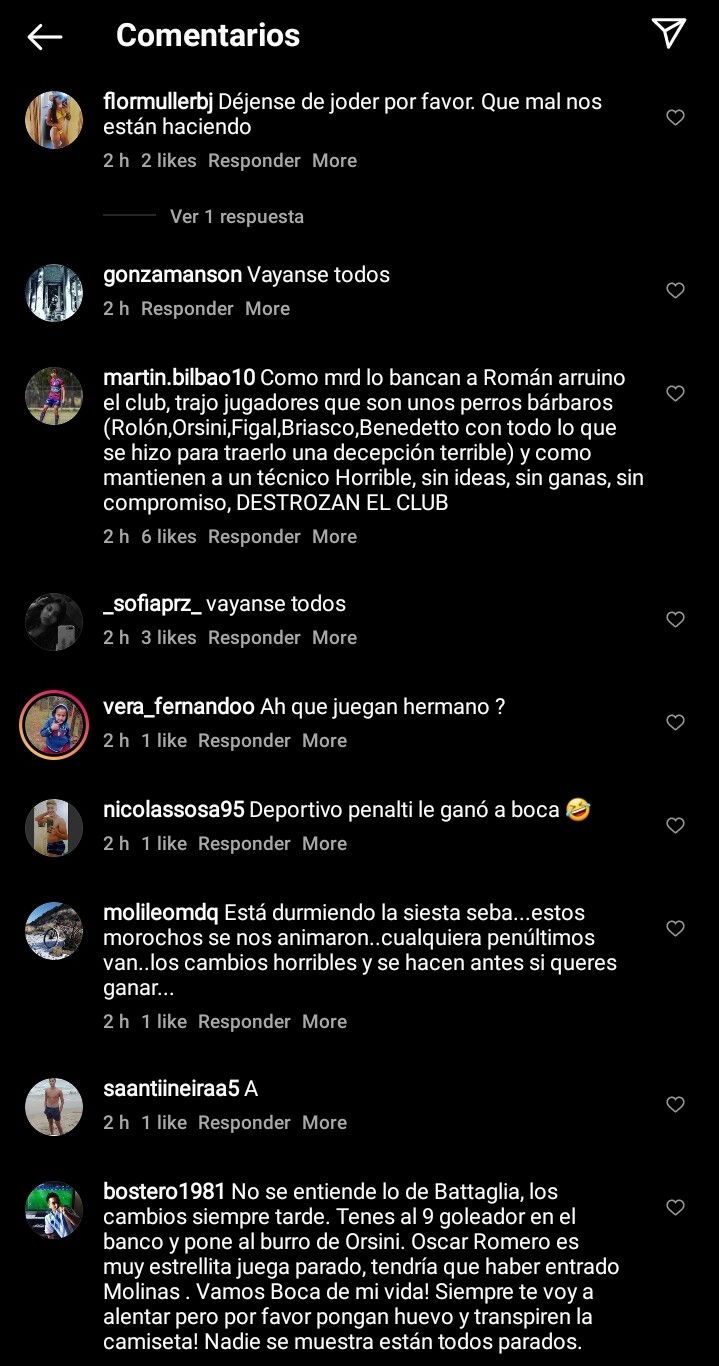Open molileomdq's profile avatar

click(x=54, y=931)
